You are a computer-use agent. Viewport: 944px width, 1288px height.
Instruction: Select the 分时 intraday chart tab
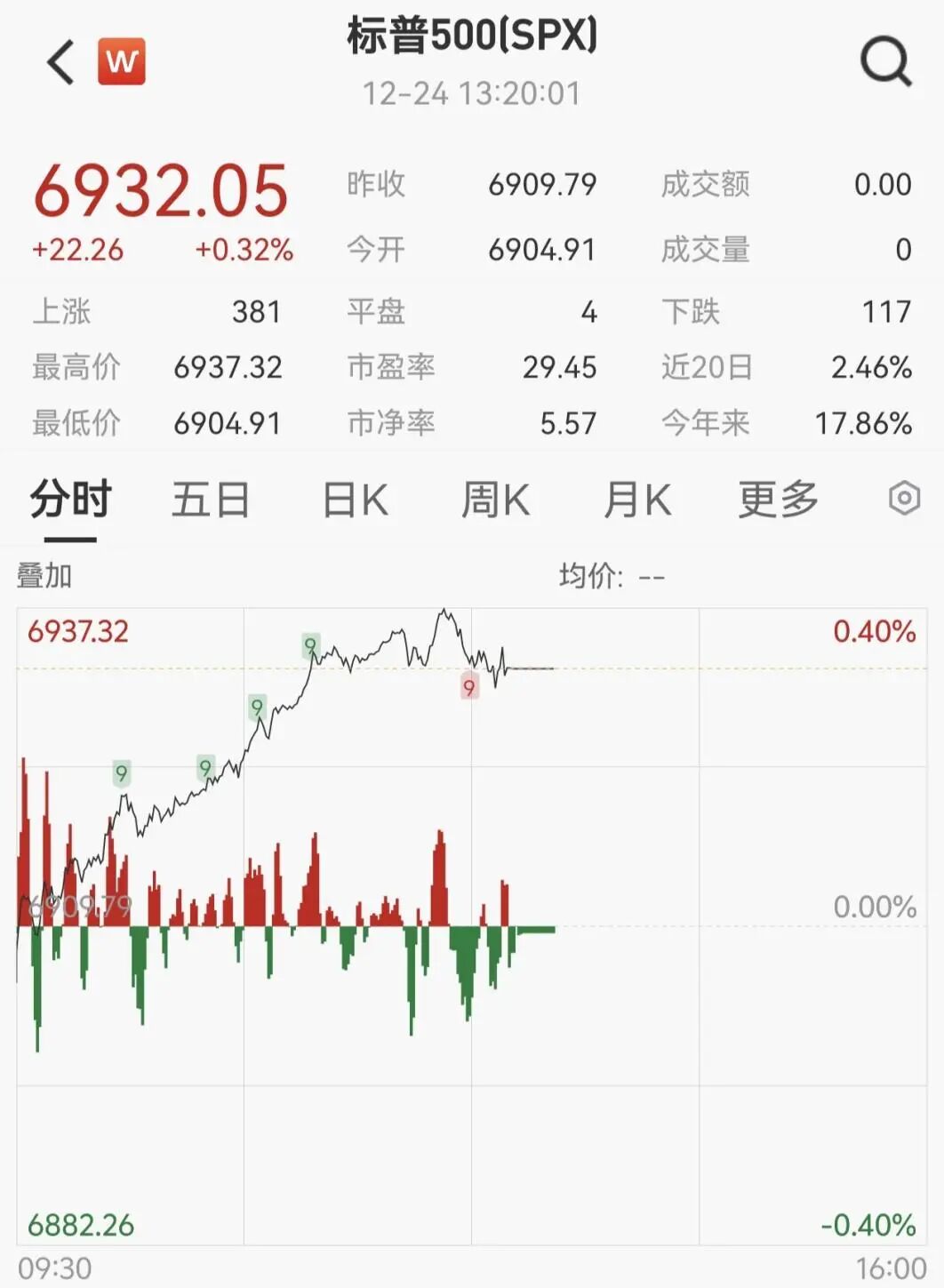coord(70,500)
